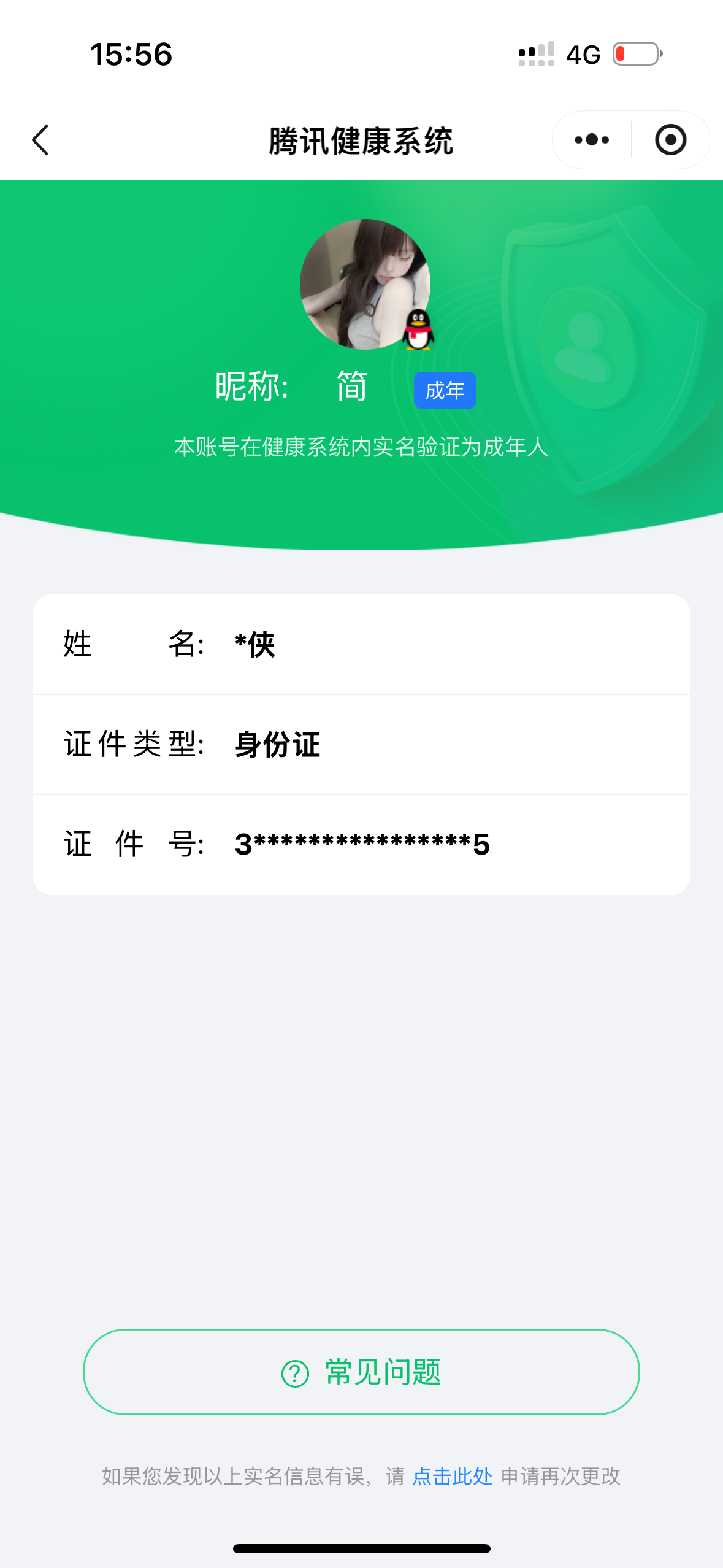
Task: Open the 常见问题 FAQ button
Action: (361, 1372)
